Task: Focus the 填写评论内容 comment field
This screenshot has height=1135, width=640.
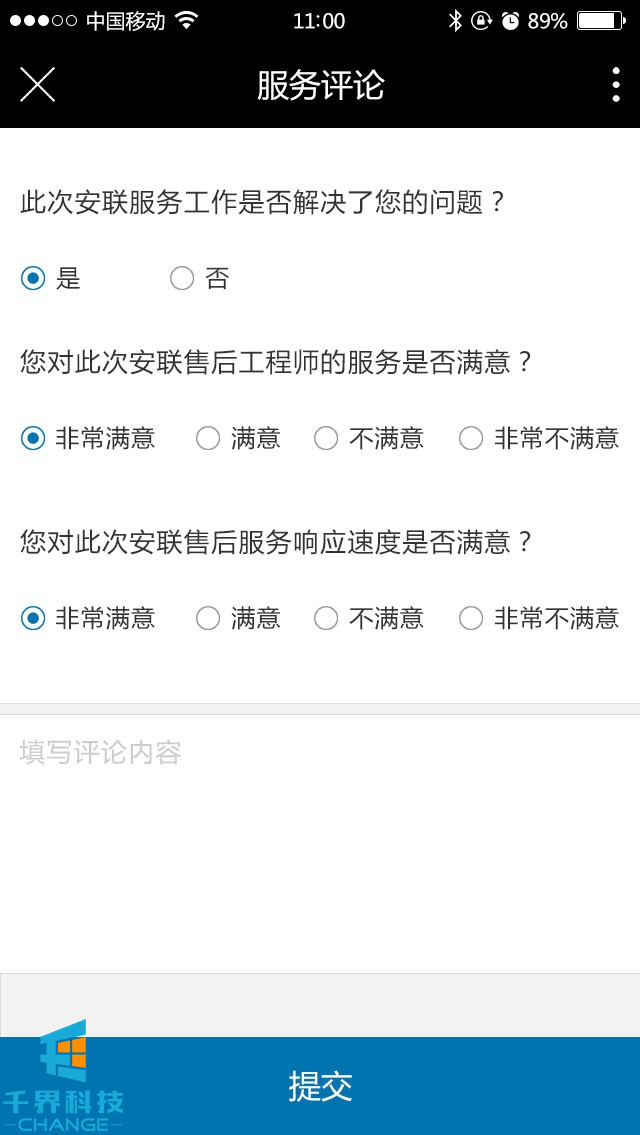Action: [x=320, y=840]
